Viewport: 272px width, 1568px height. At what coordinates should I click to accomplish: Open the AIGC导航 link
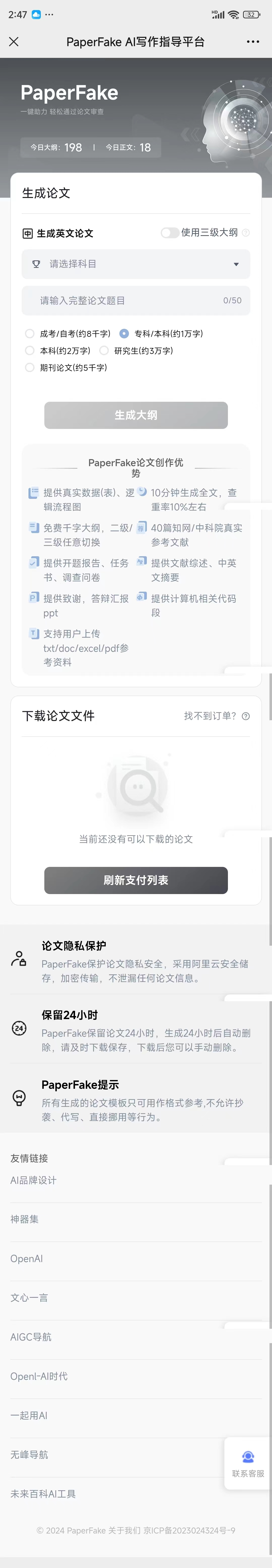point(31,1337)
